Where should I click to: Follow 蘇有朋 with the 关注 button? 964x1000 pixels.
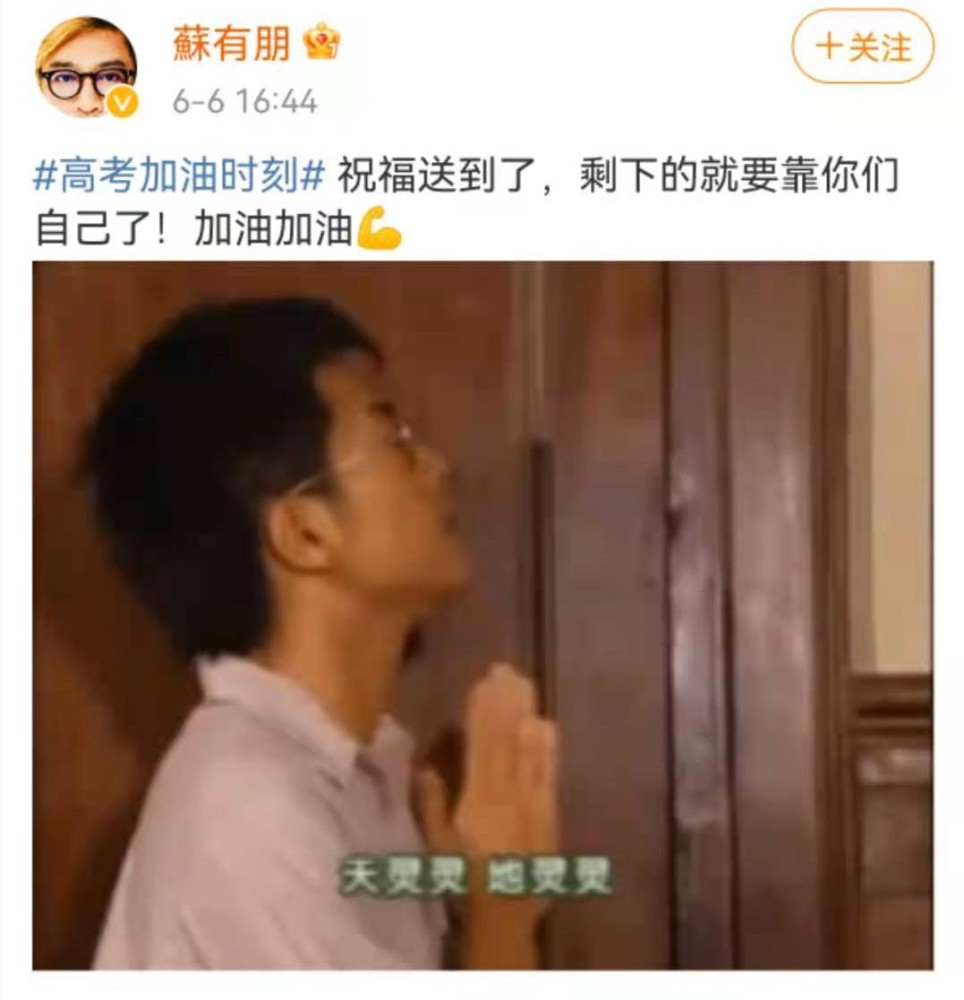point(863,47)
